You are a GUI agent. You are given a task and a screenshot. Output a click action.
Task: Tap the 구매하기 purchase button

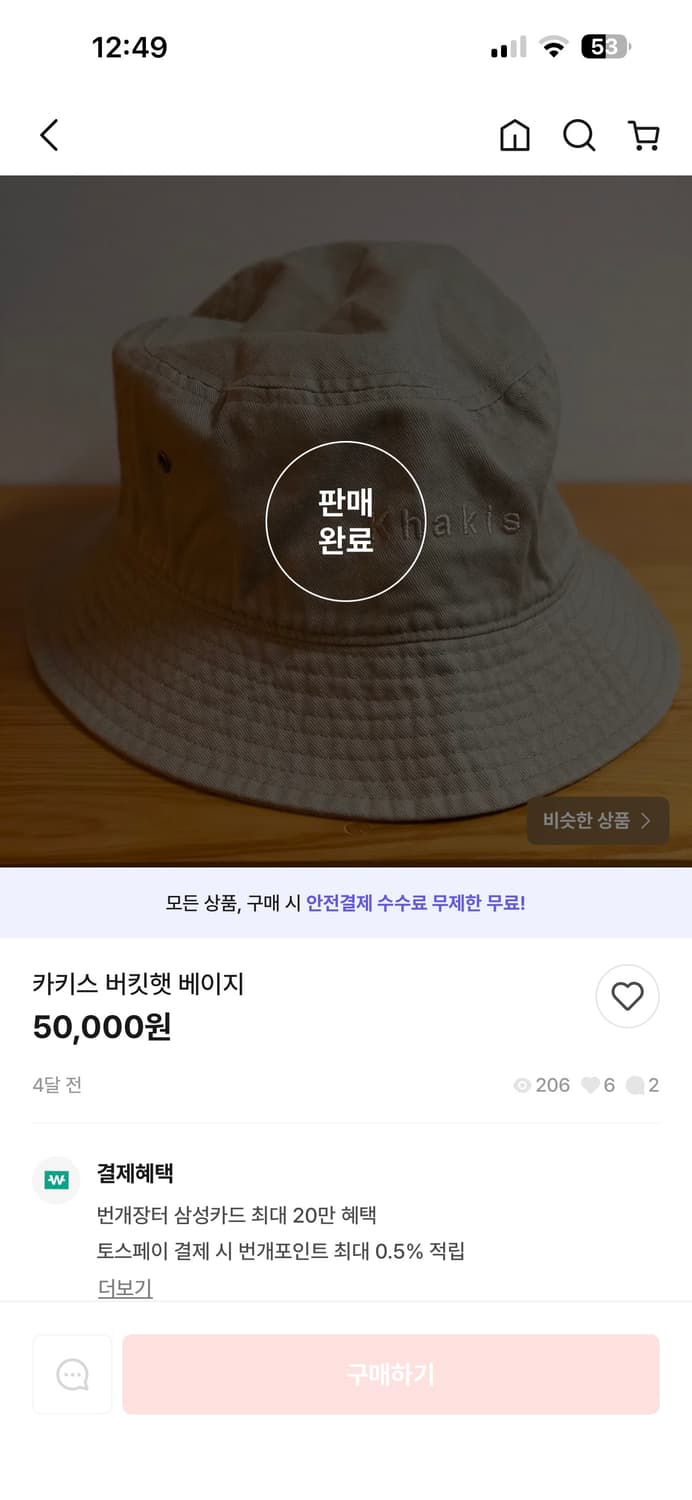coord(390,1374)
